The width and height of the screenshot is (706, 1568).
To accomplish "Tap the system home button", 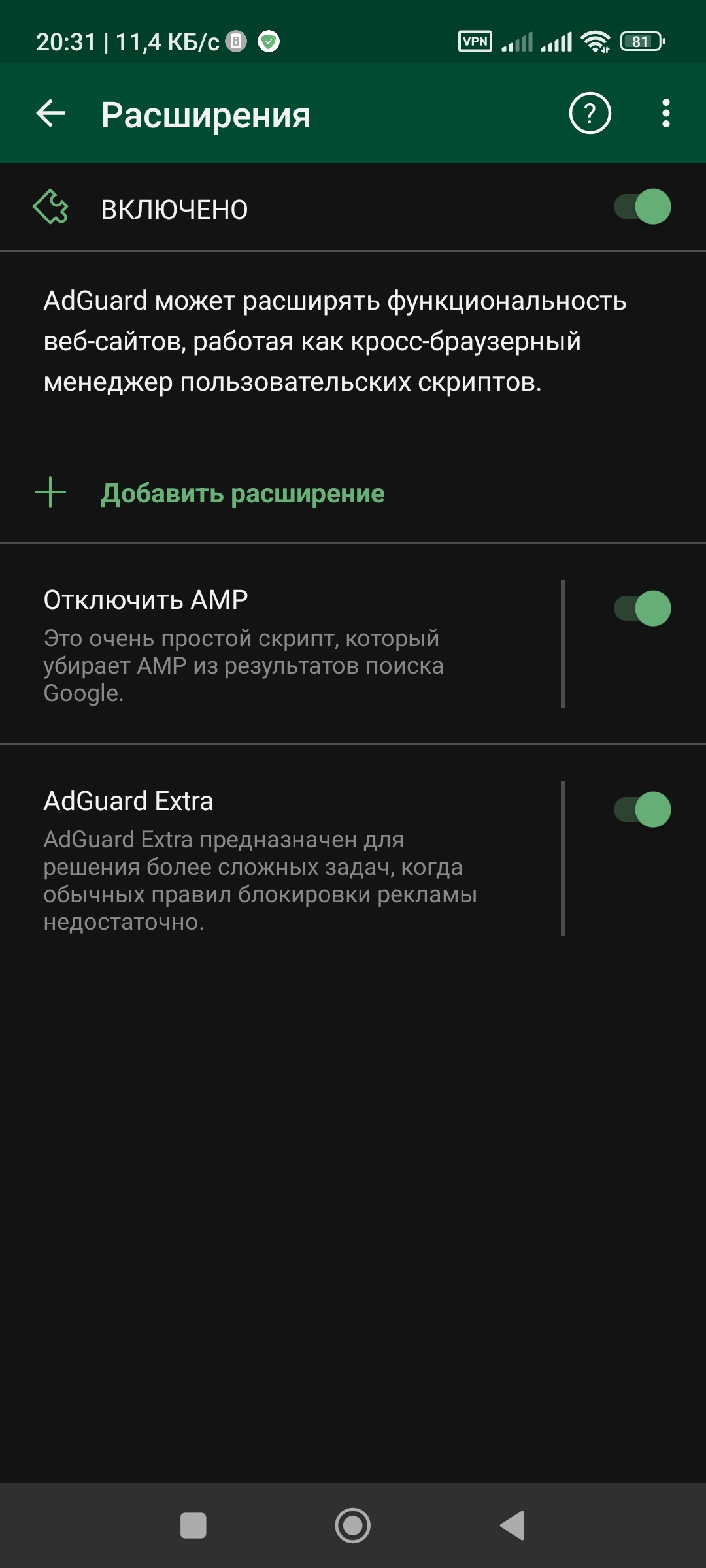I will point(353,1526).
